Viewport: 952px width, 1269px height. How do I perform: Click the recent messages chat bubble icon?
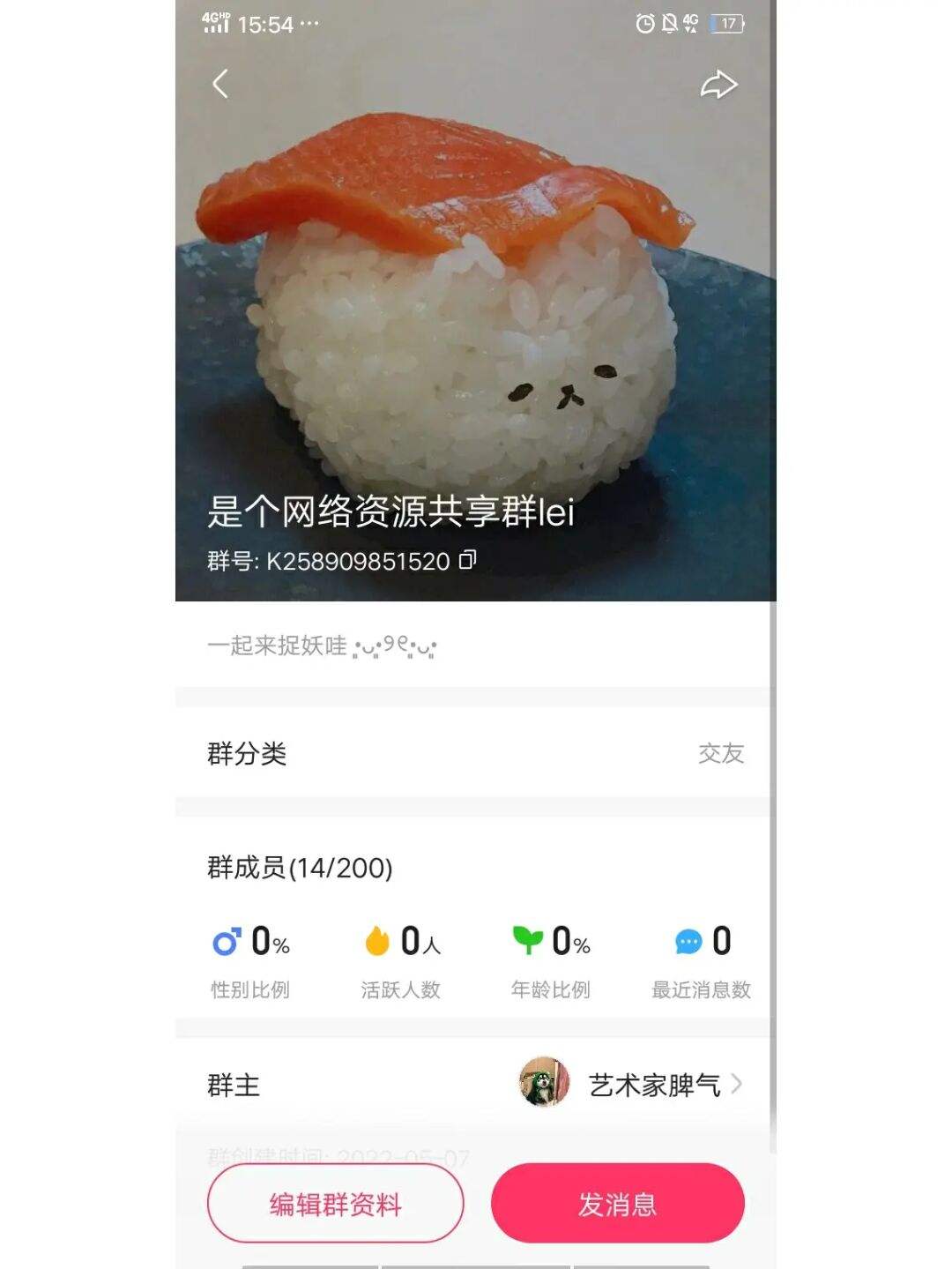(688, 941)
